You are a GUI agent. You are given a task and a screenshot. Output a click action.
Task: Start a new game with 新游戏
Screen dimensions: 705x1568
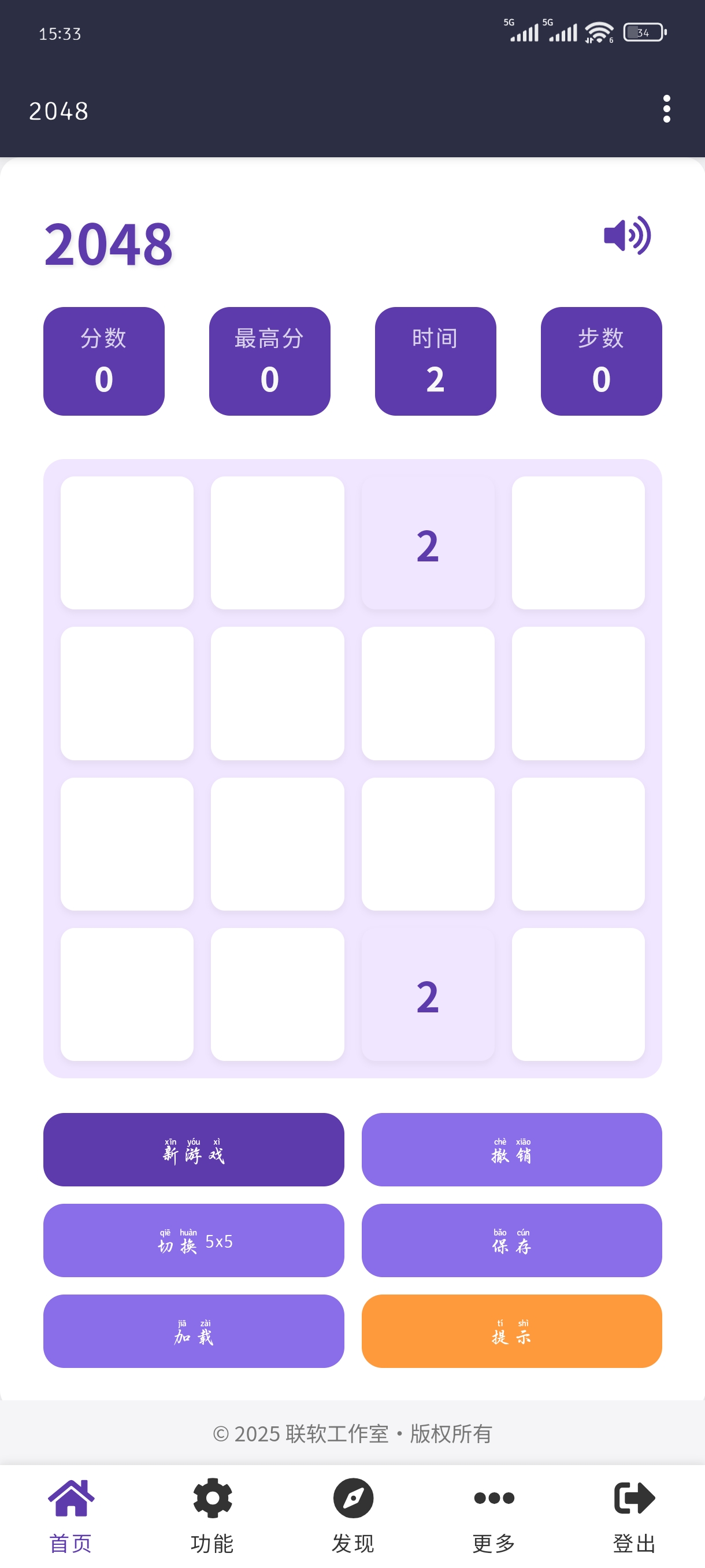194,1149
